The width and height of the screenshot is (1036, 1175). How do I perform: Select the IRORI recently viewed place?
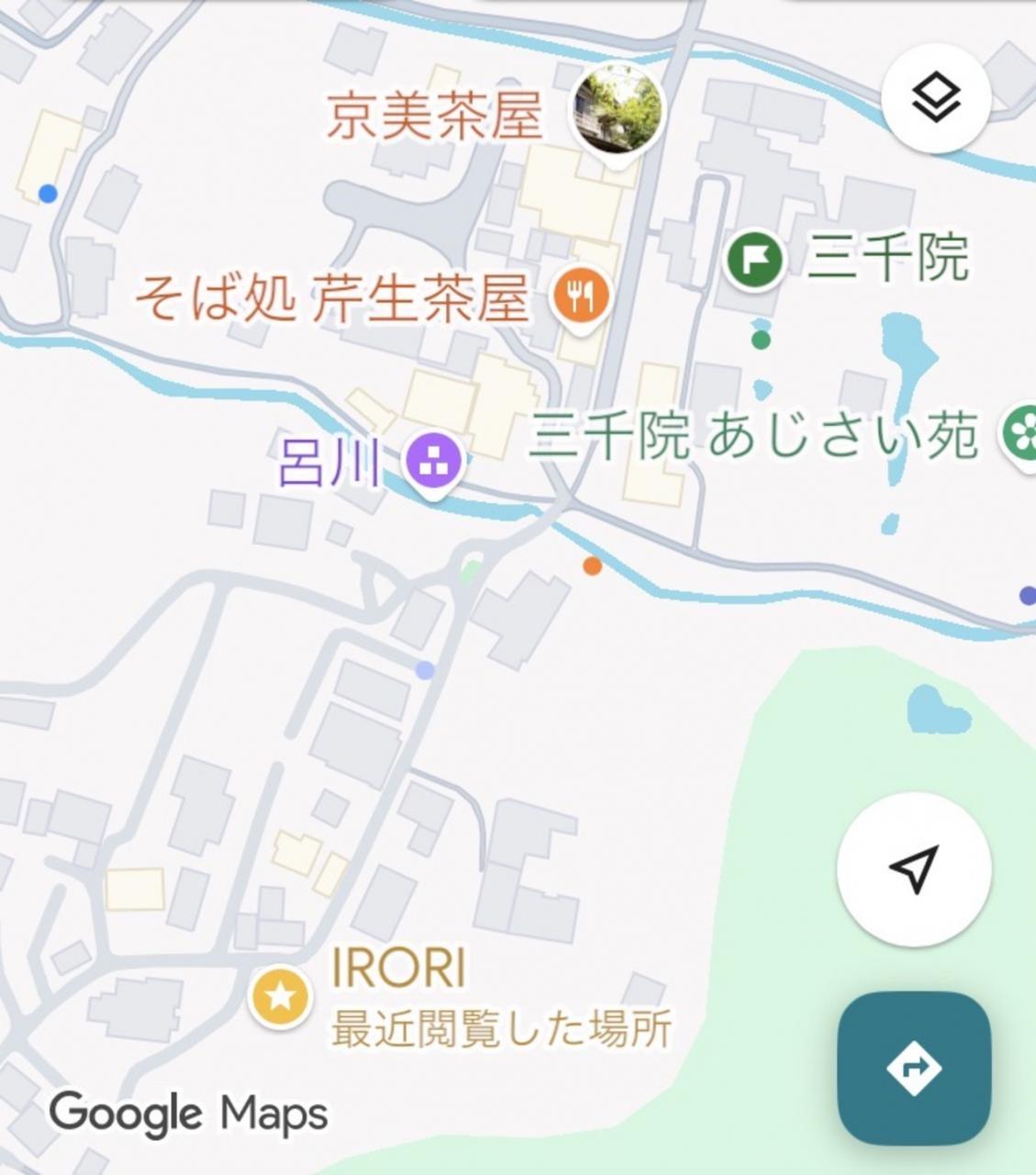pos(281,996)
